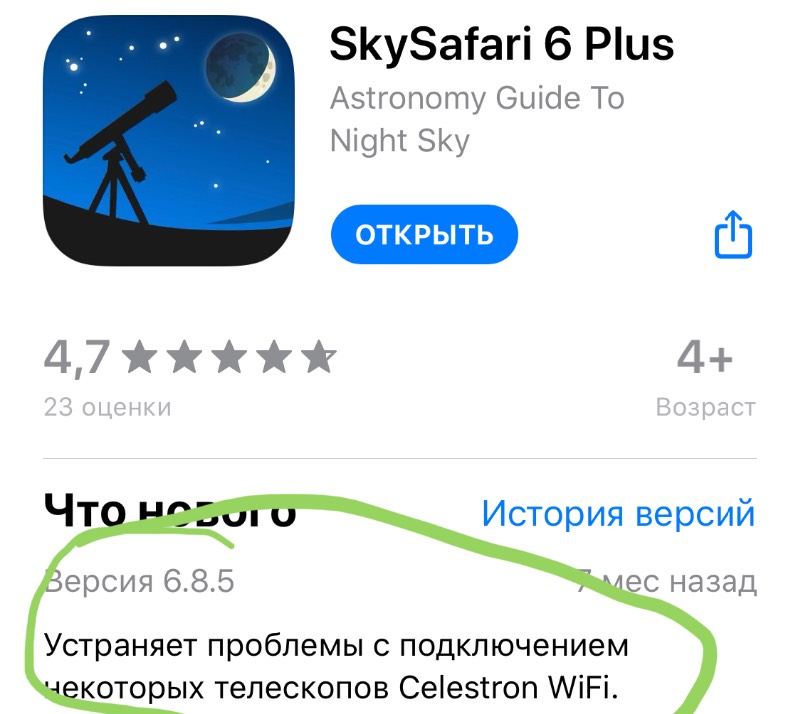800x714 pixels.
Task: Tap the ОТКРЫТЬ button
Action: coord(425,235)
